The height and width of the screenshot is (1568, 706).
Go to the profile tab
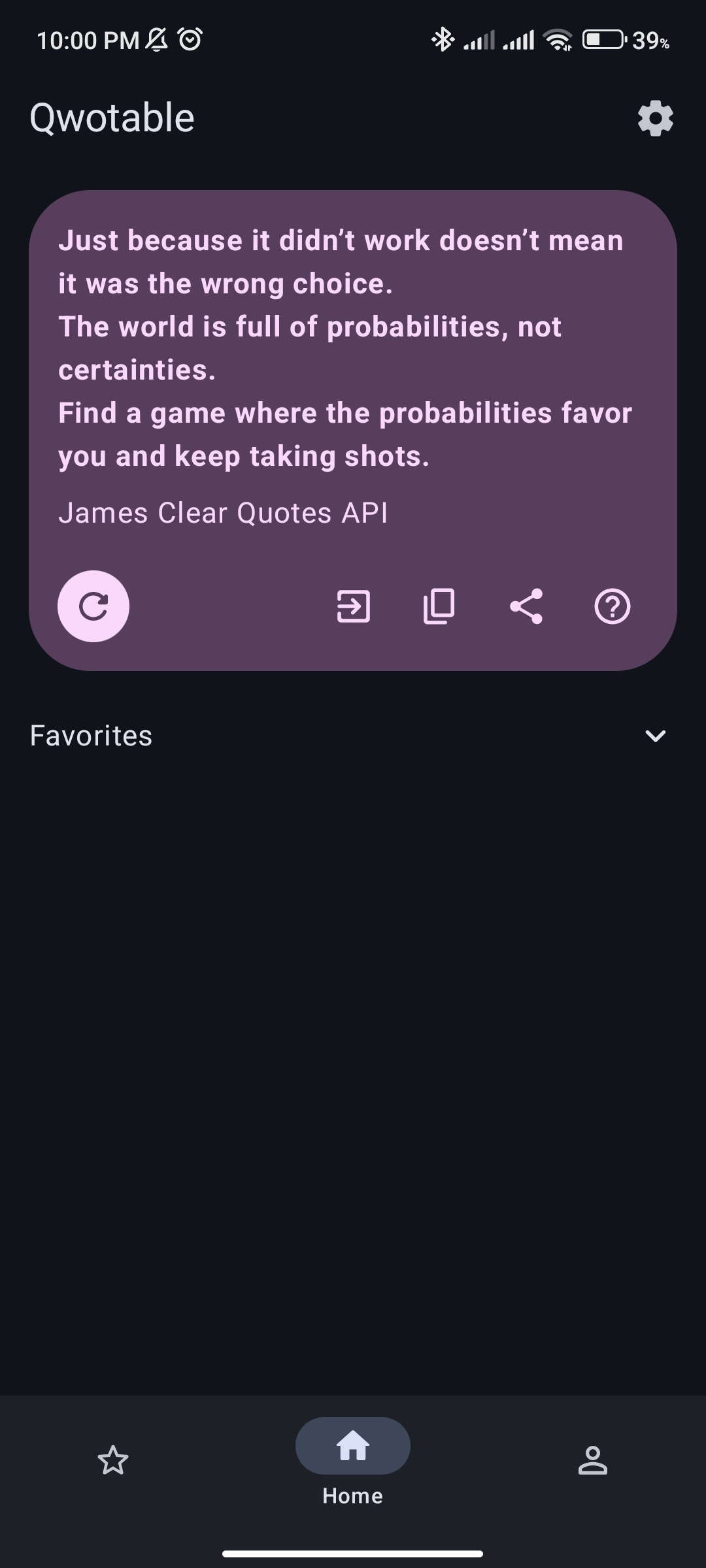point(592,1460)
